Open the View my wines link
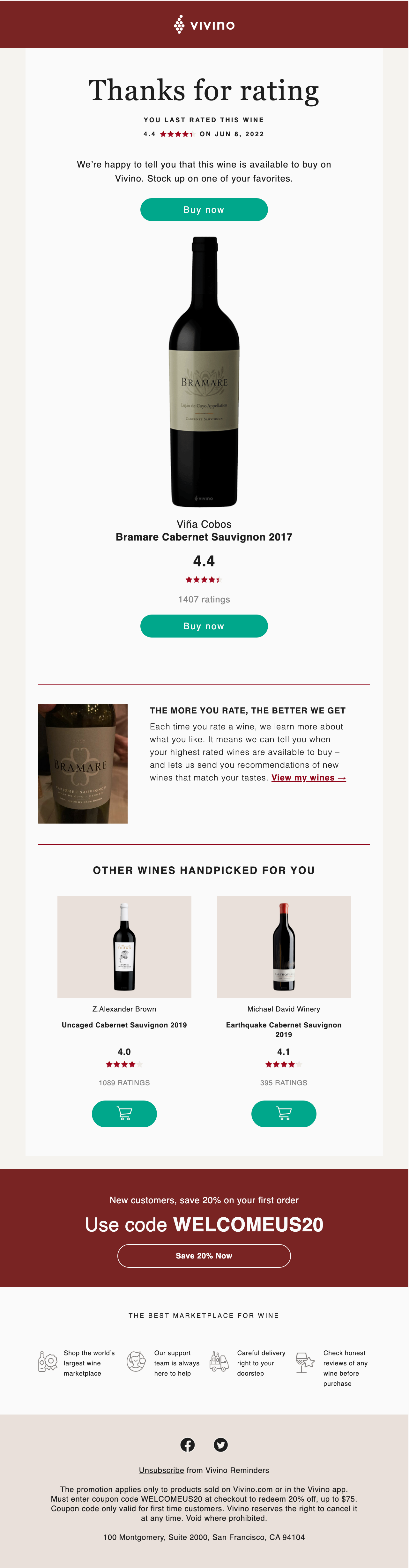Viewport: 409px width, 1568px height. coord(309,777)
